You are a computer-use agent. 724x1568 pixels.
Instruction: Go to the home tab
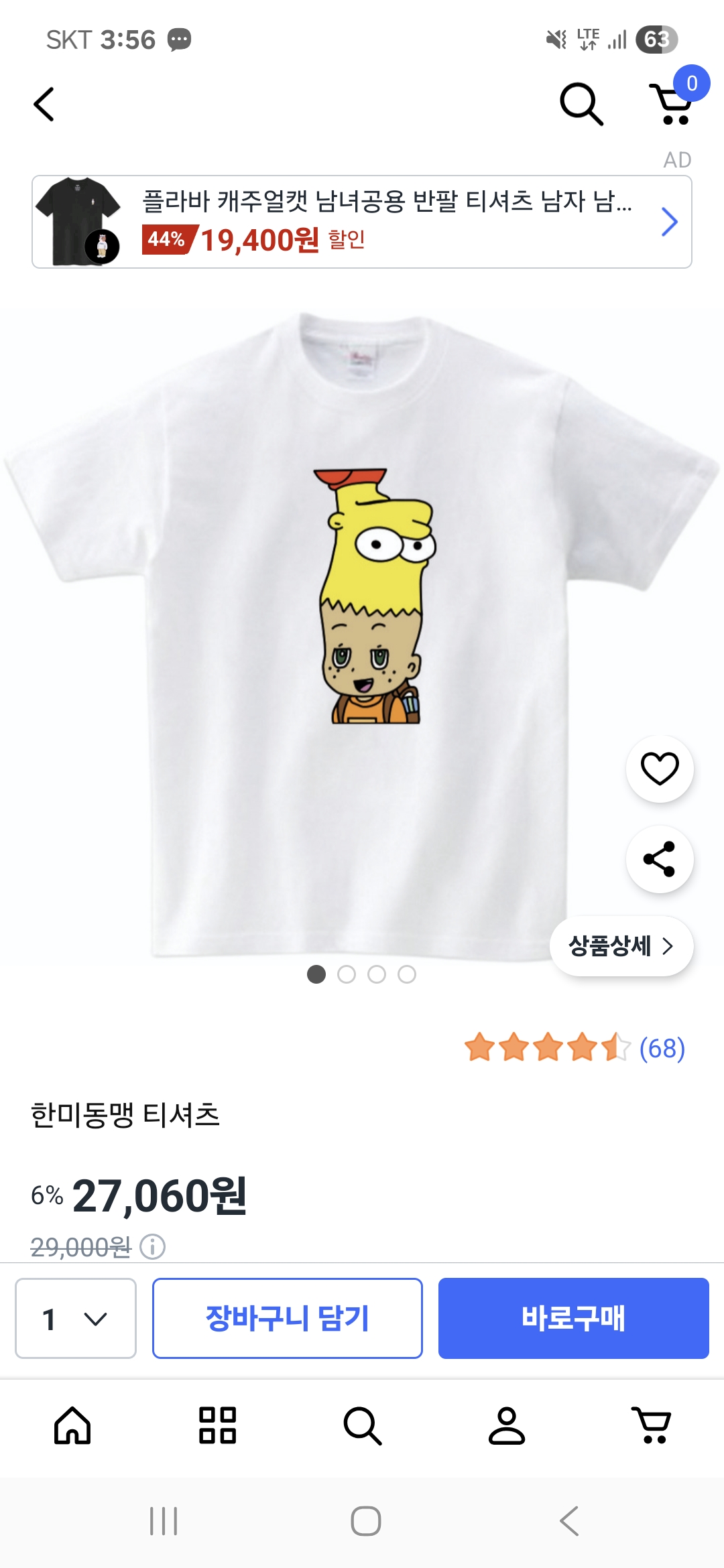[x=72, y=1425]
